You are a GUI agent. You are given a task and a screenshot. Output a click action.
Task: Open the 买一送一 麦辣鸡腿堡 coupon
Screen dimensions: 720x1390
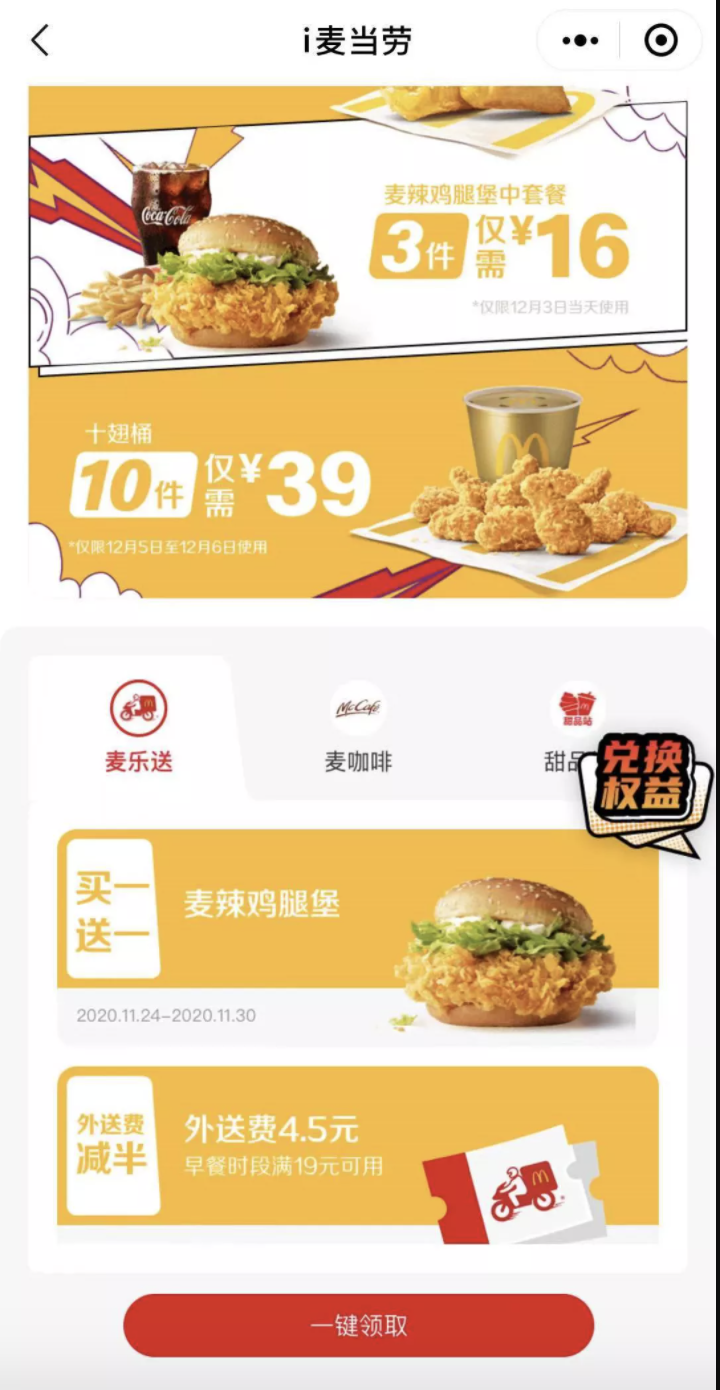[358, 937]
